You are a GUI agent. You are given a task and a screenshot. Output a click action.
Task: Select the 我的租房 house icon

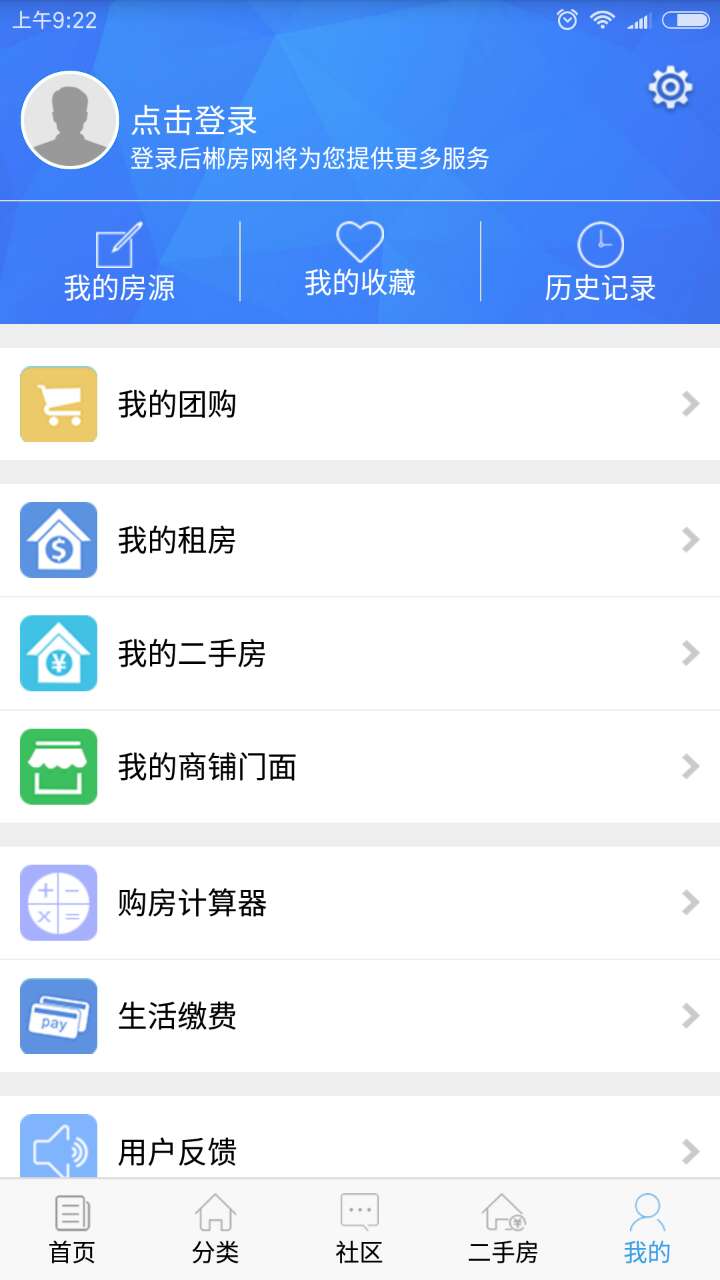[x=57, y=540]
